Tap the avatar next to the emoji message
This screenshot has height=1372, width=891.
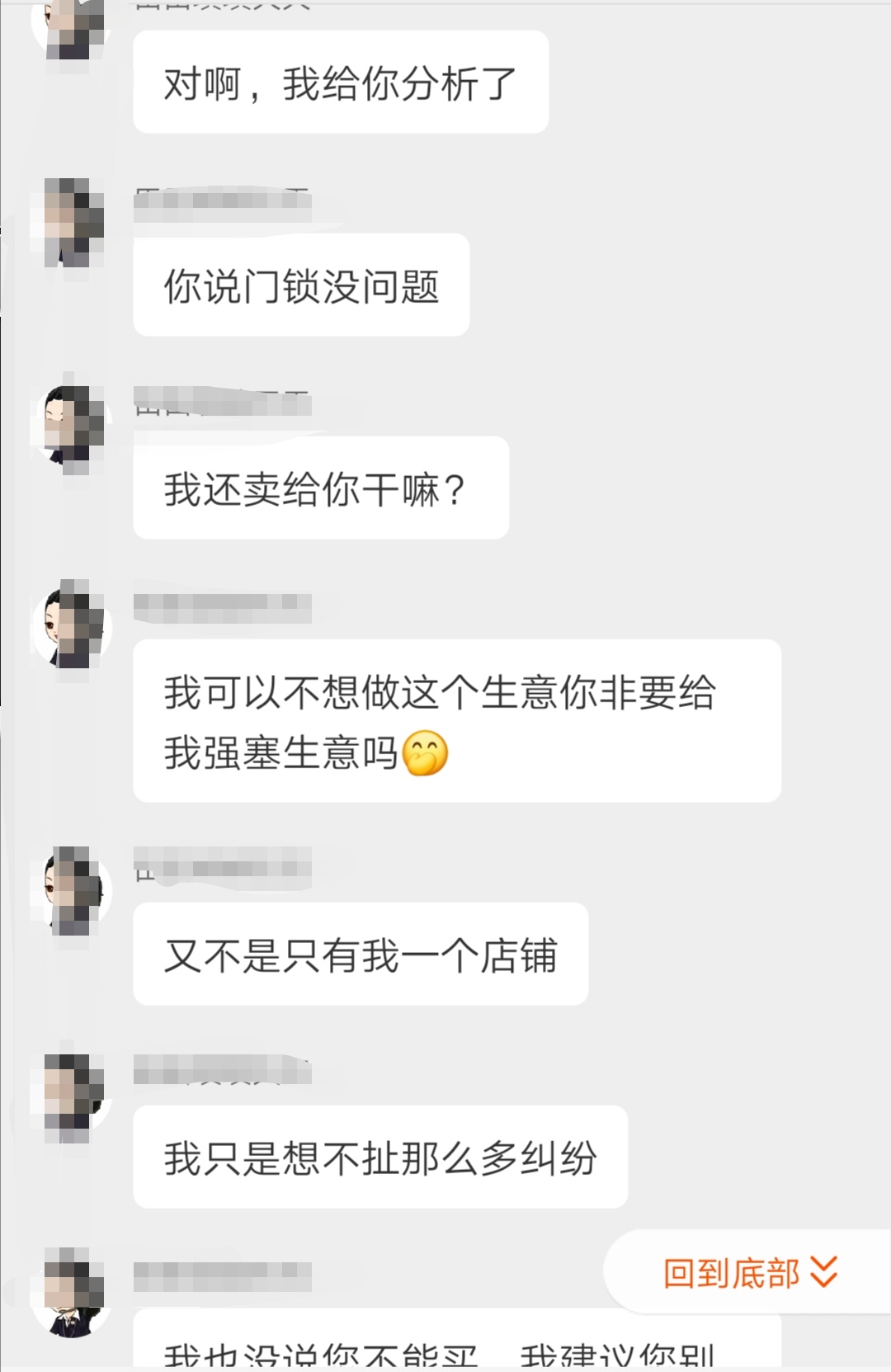[70, 623]
